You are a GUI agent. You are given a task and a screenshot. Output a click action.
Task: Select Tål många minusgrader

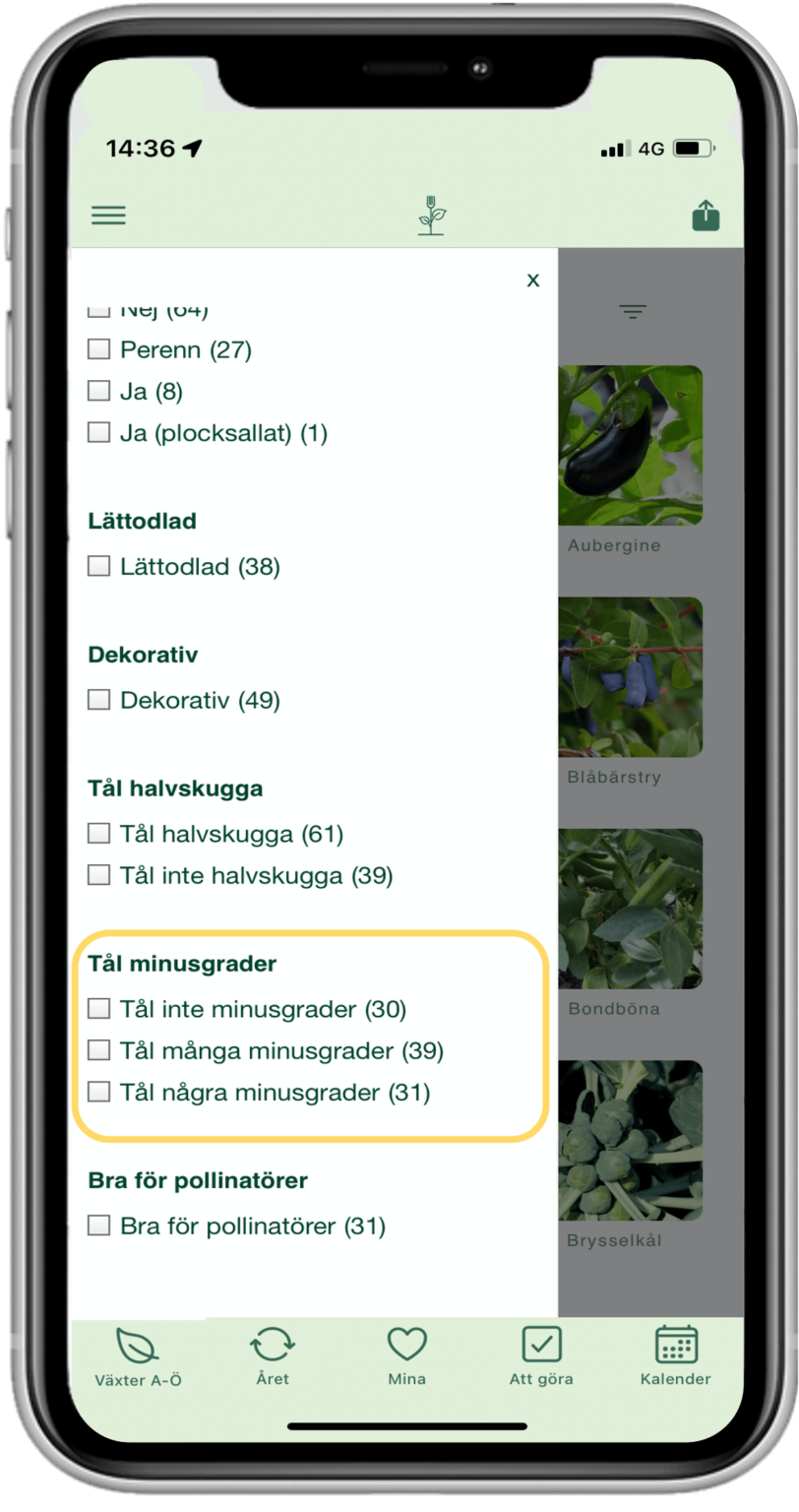pyautogui.click(x=98, y=1049)
